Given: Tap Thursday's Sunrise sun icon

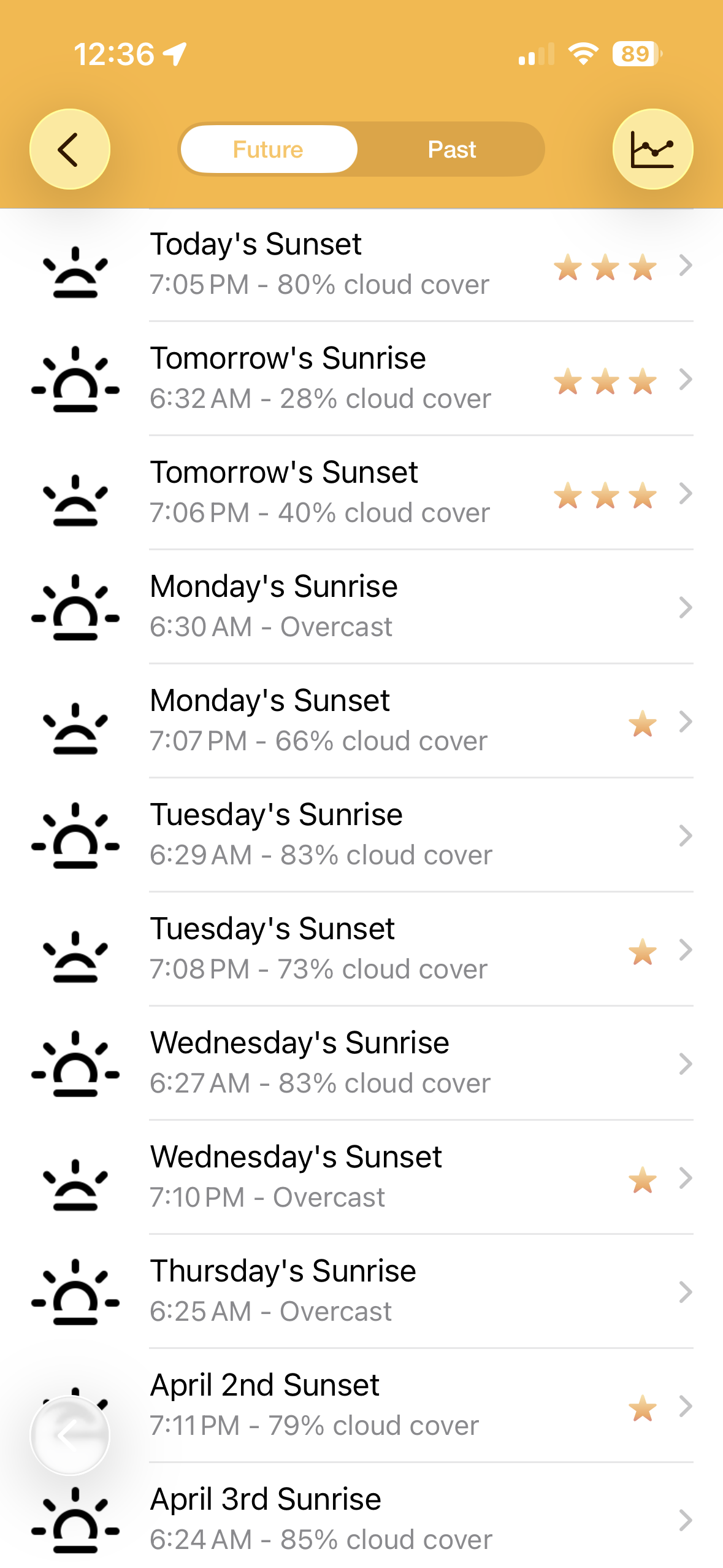Looking at the screenshot, I should (74, 1291).
